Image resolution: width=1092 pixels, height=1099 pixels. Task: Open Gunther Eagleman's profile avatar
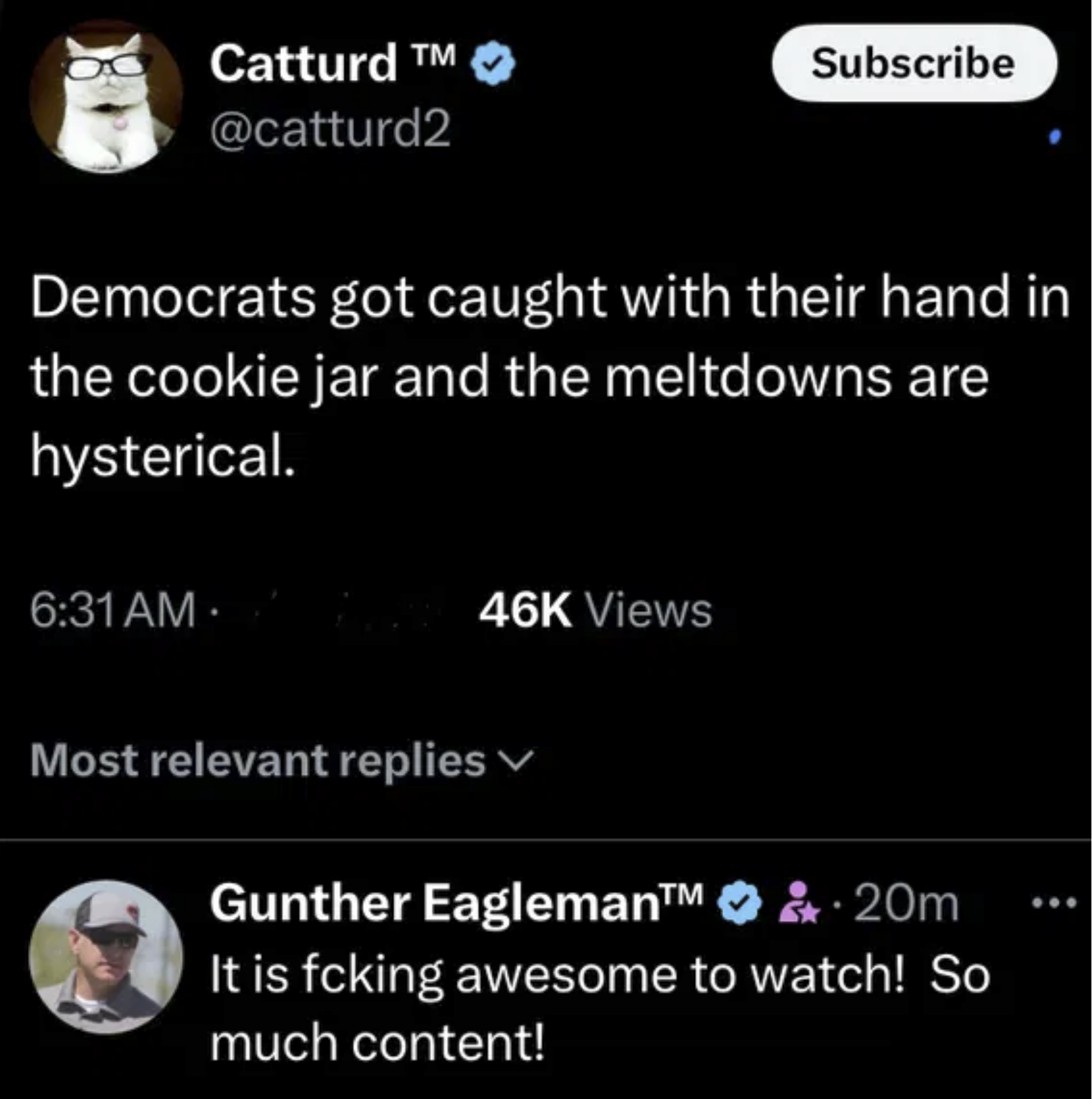(105, 956)
